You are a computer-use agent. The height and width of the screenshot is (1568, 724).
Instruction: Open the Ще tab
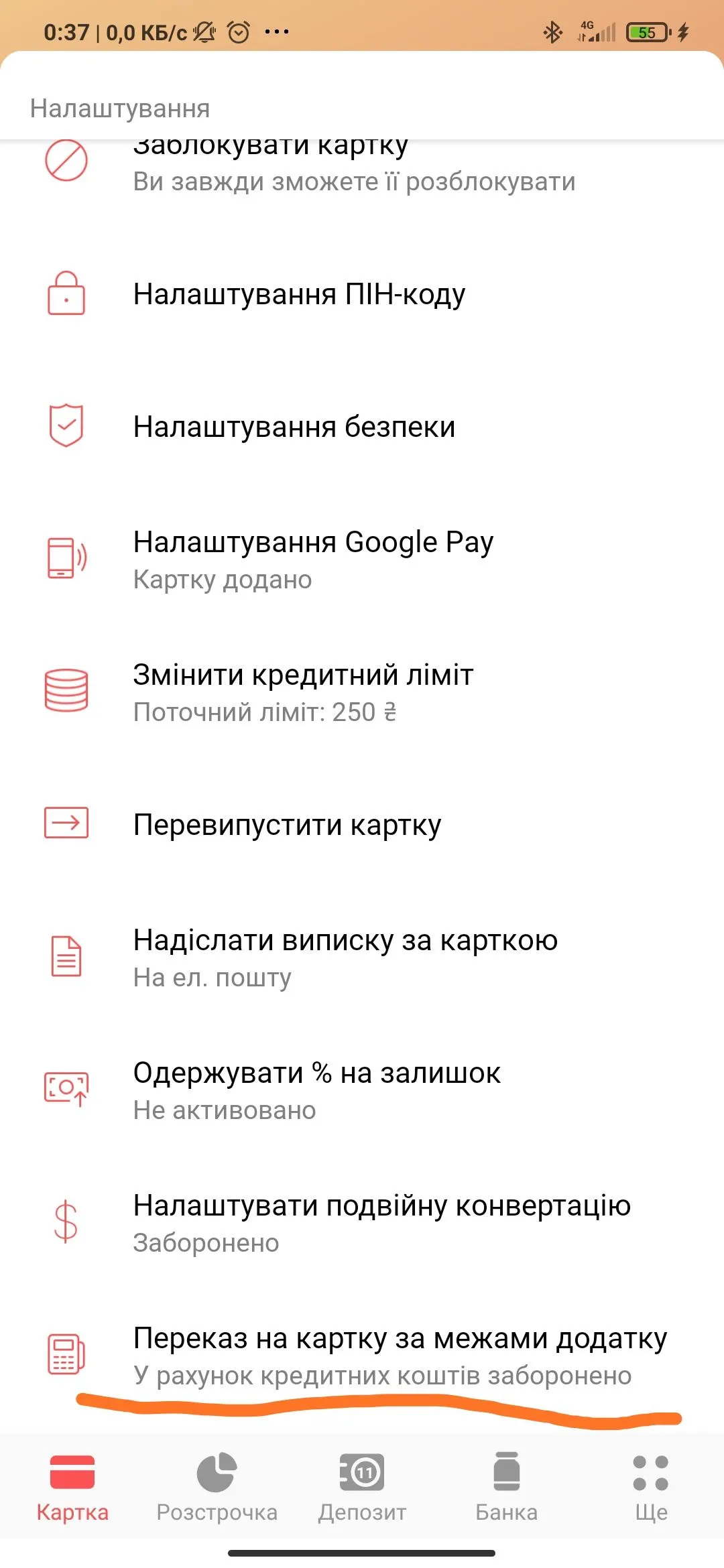tap(650, 1485)
